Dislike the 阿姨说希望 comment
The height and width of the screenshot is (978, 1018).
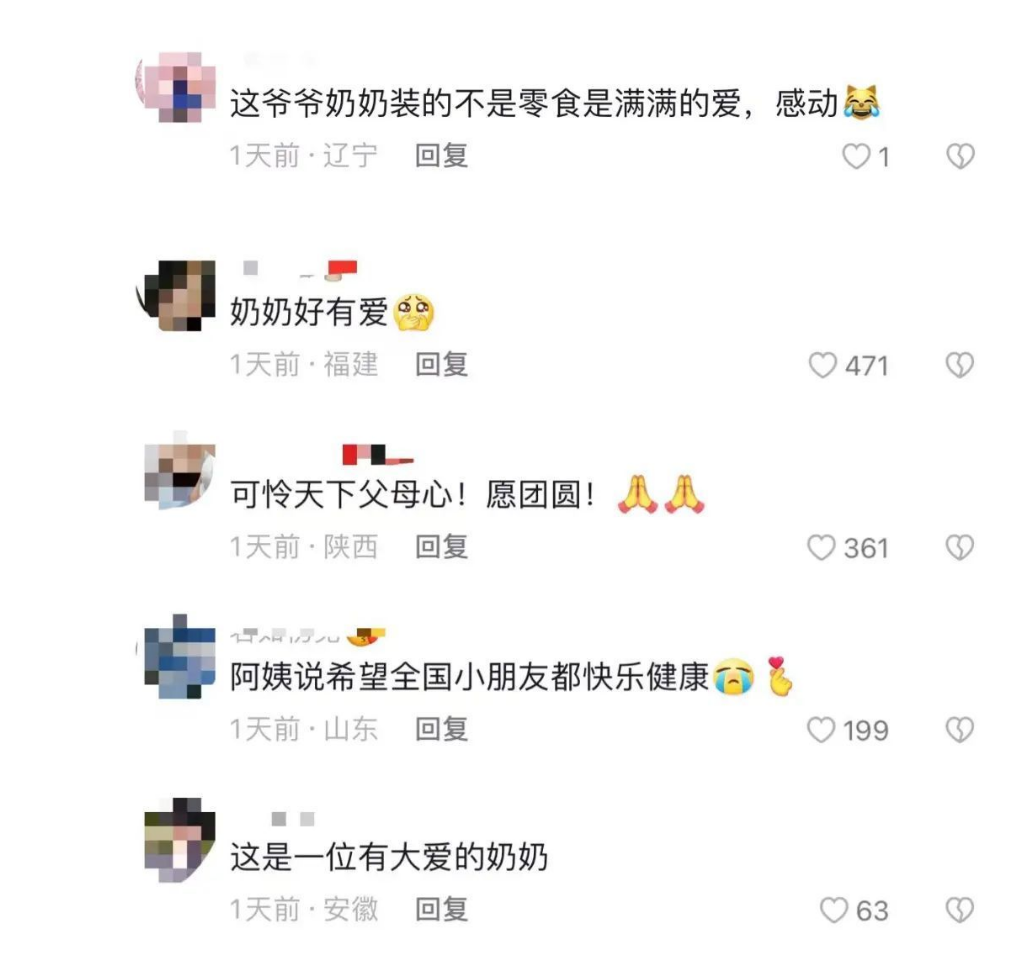[x=959, y=731]
